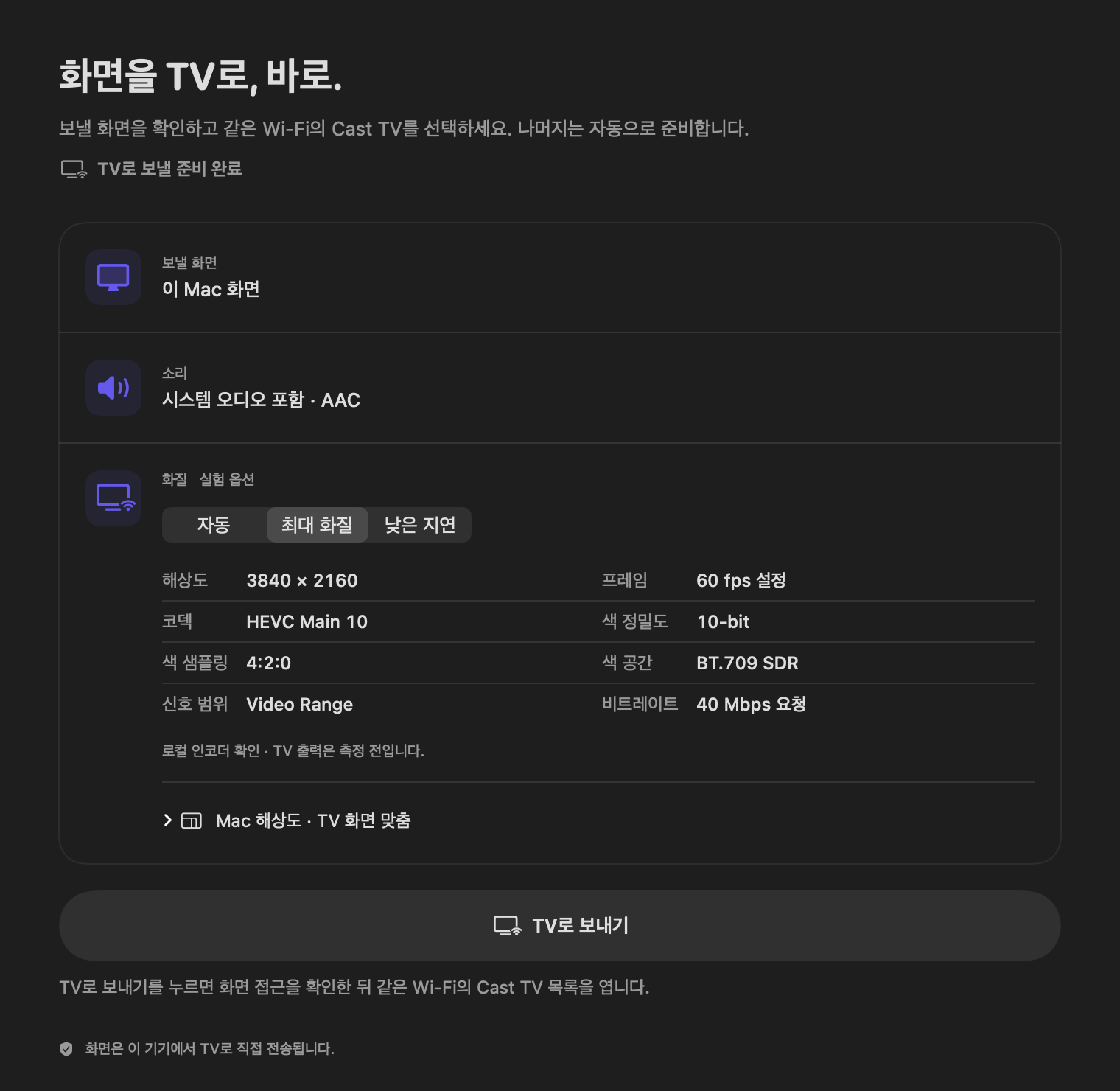
Task: Open the 보낼 화면 source row
Action: [x=560, y=278]
